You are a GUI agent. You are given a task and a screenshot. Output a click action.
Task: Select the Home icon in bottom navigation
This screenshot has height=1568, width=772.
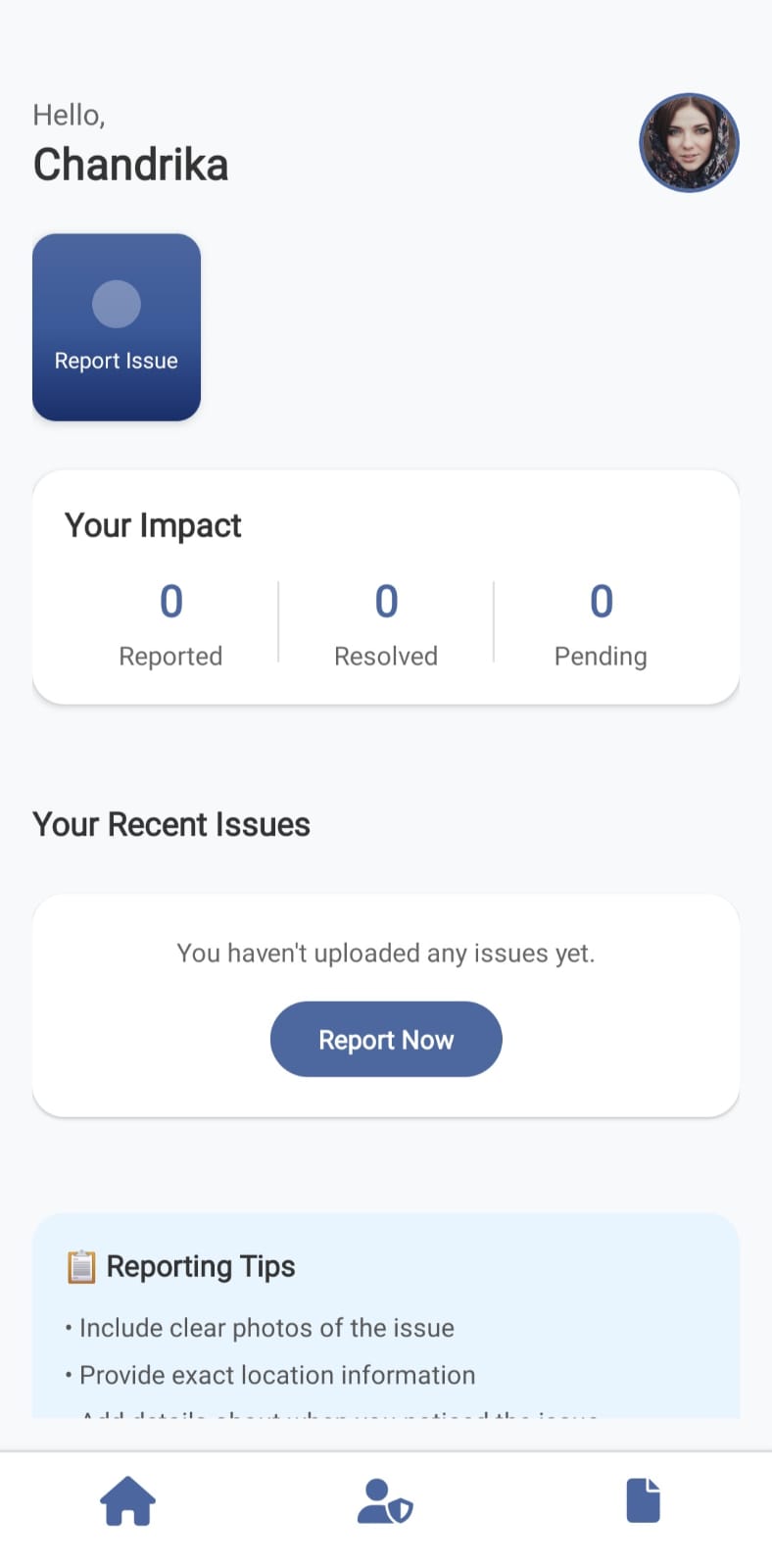[x=128, y=1499]
